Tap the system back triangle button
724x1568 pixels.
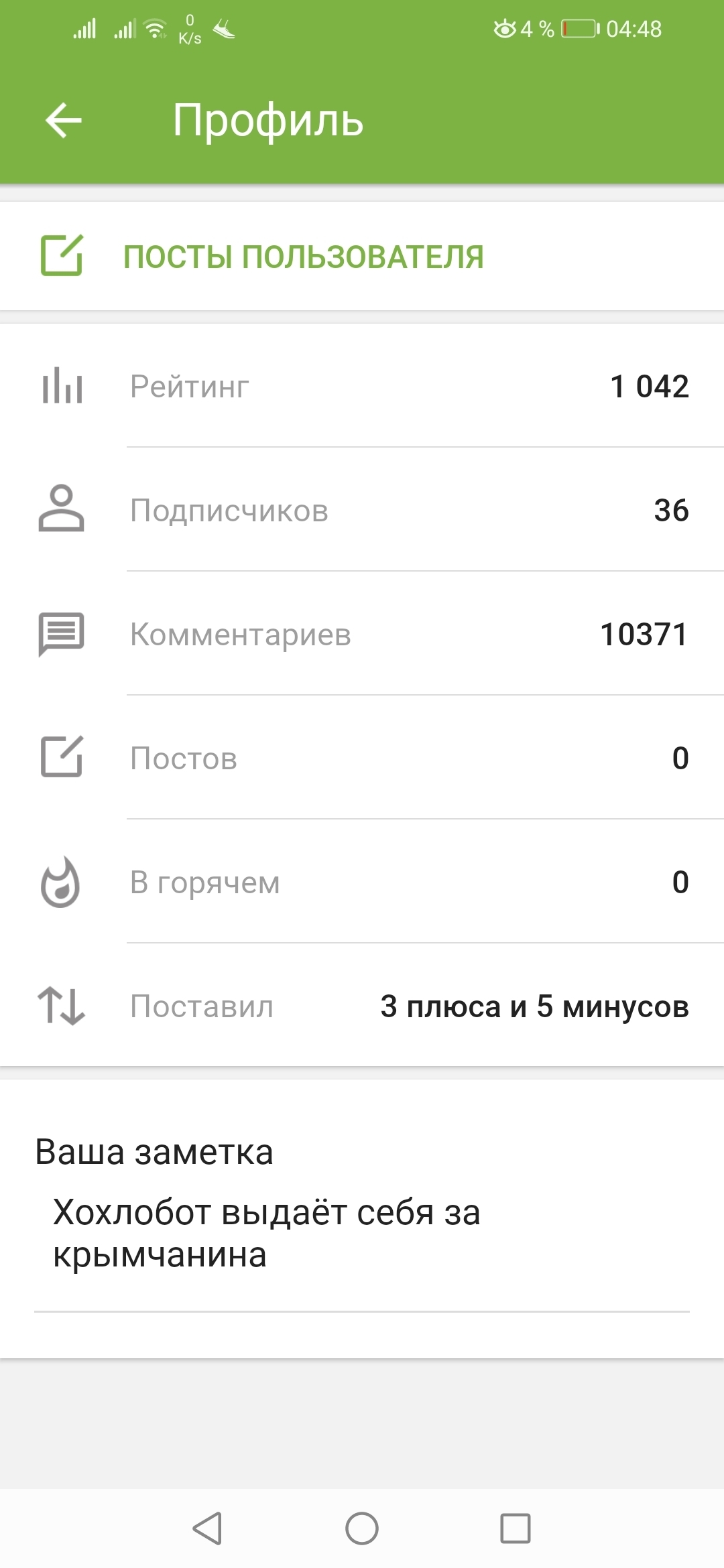207,1528
